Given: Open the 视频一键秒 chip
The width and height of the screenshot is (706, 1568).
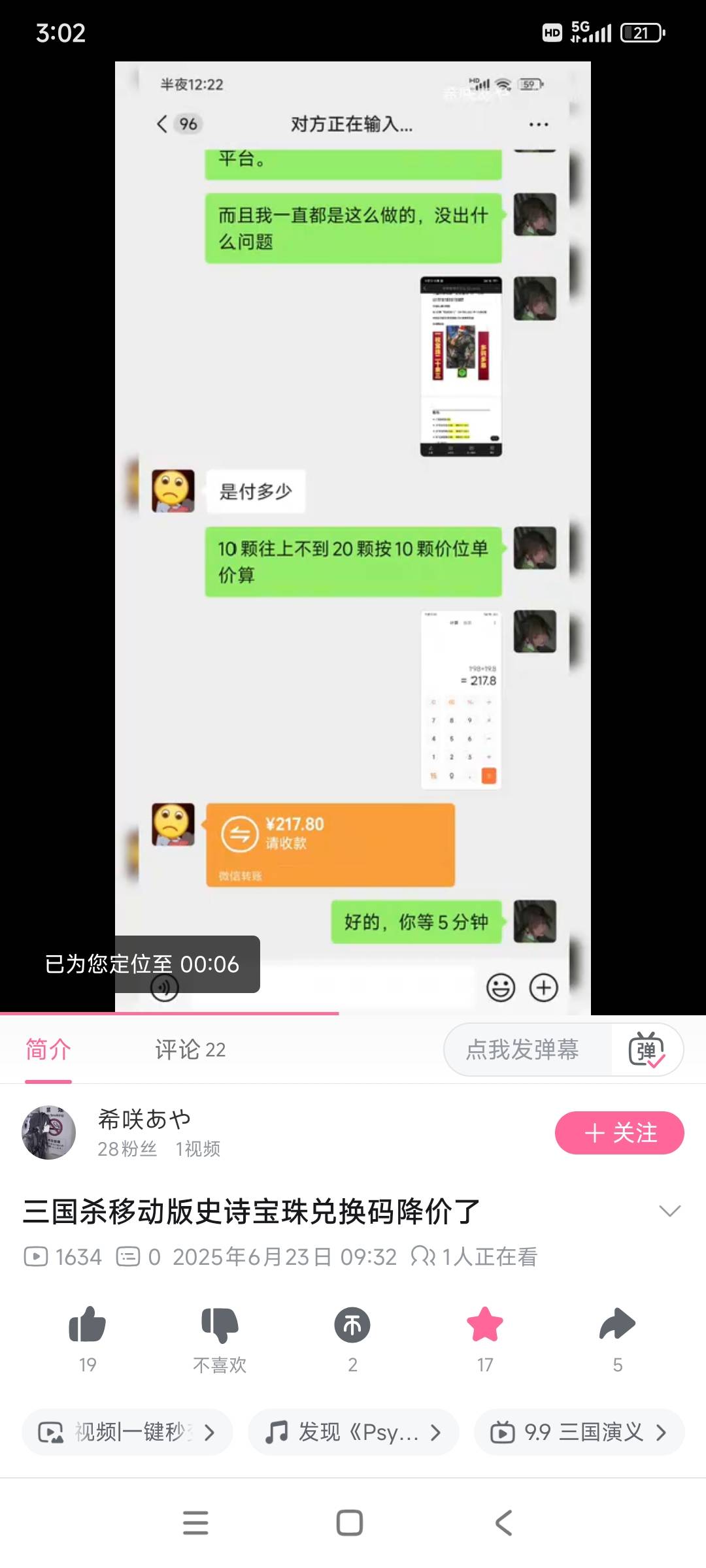Looking at the screenshot, I should 127,1432.
